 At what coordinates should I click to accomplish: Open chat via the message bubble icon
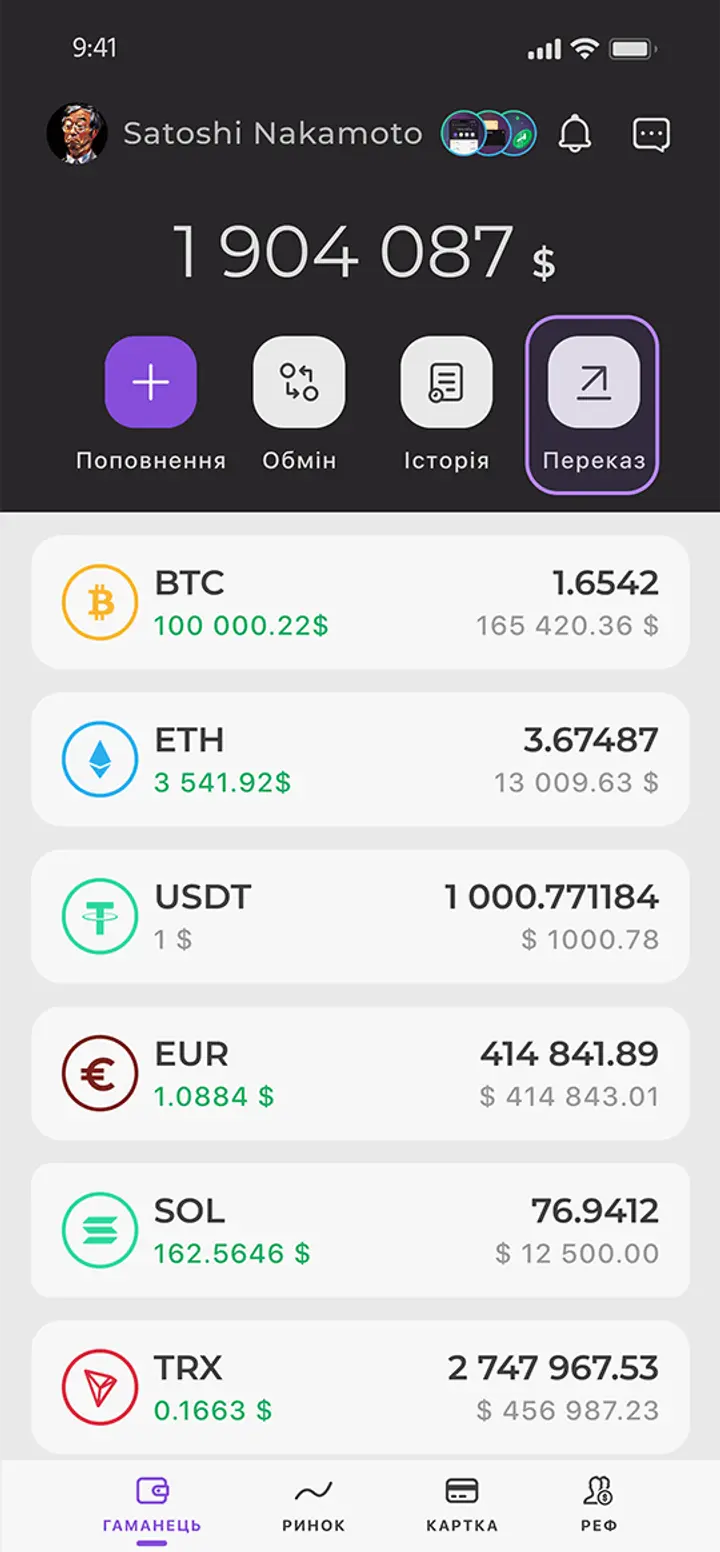coord(652,133)
